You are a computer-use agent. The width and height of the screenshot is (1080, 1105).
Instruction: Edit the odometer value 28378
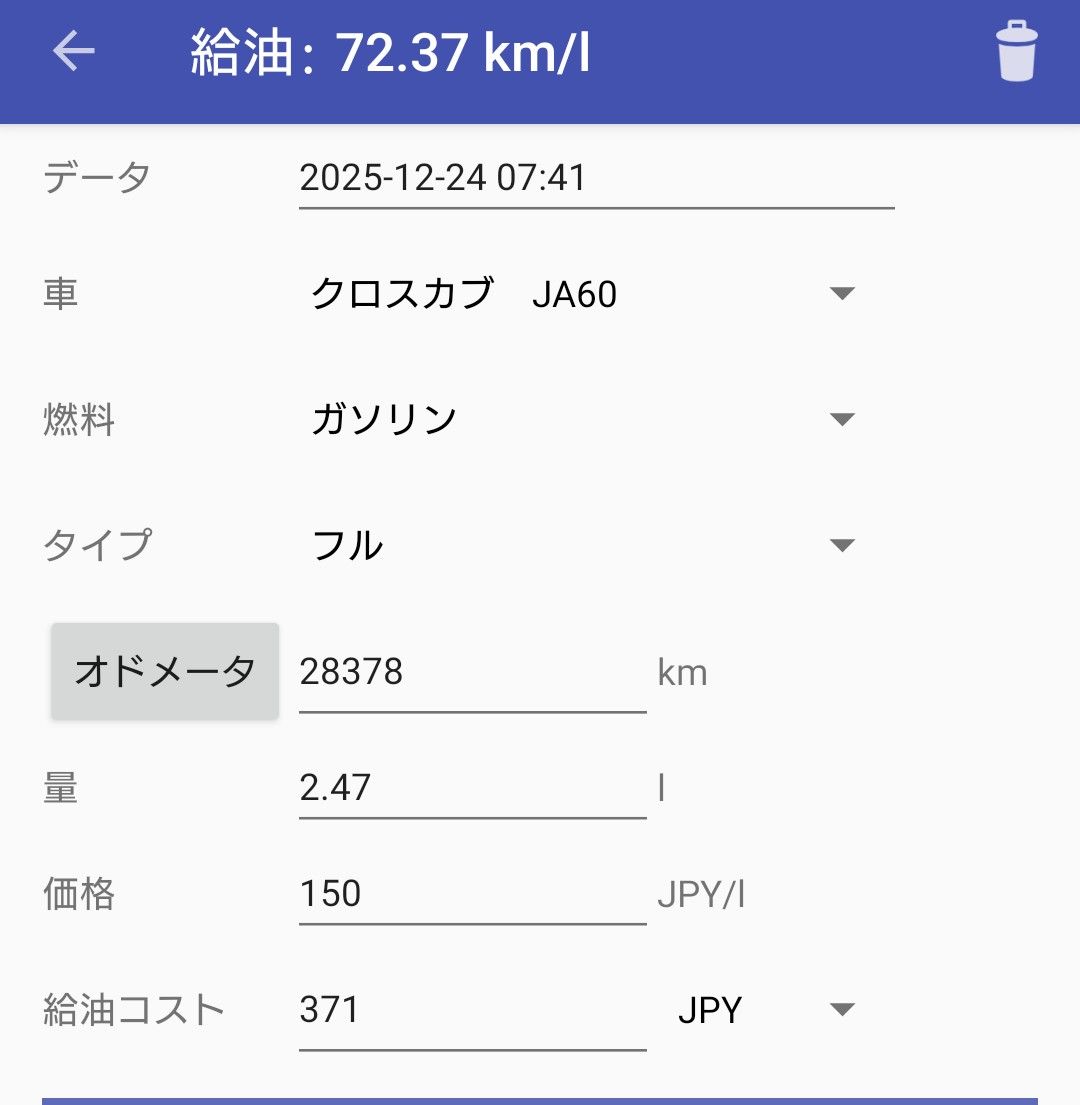(472, 673)
